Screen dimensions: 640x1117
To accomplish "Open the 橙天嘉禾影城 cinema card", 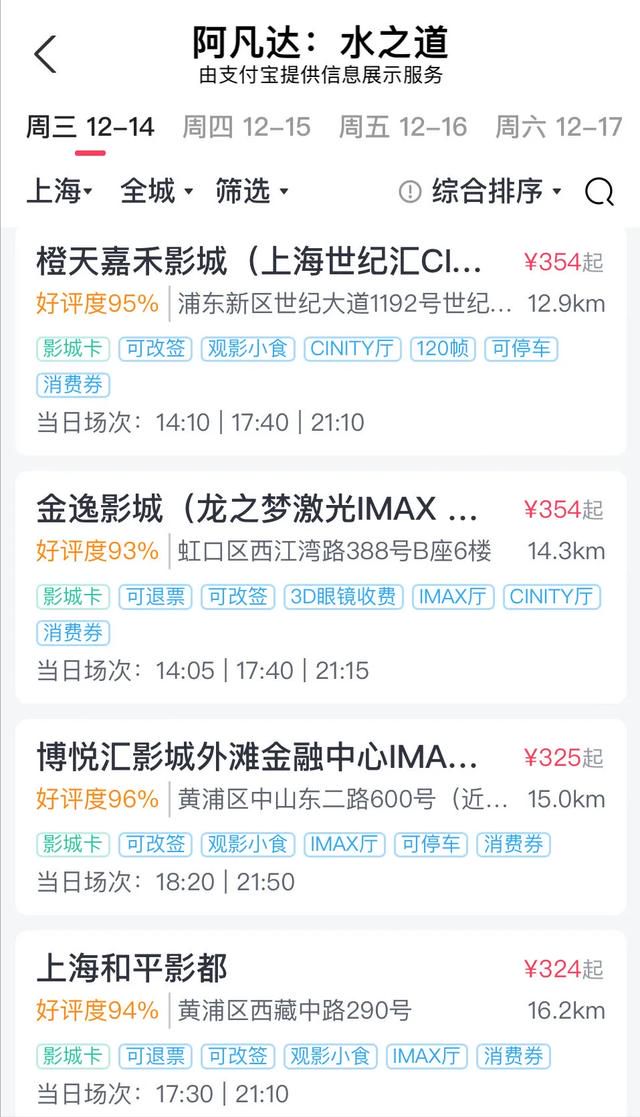I will point(321,342).
